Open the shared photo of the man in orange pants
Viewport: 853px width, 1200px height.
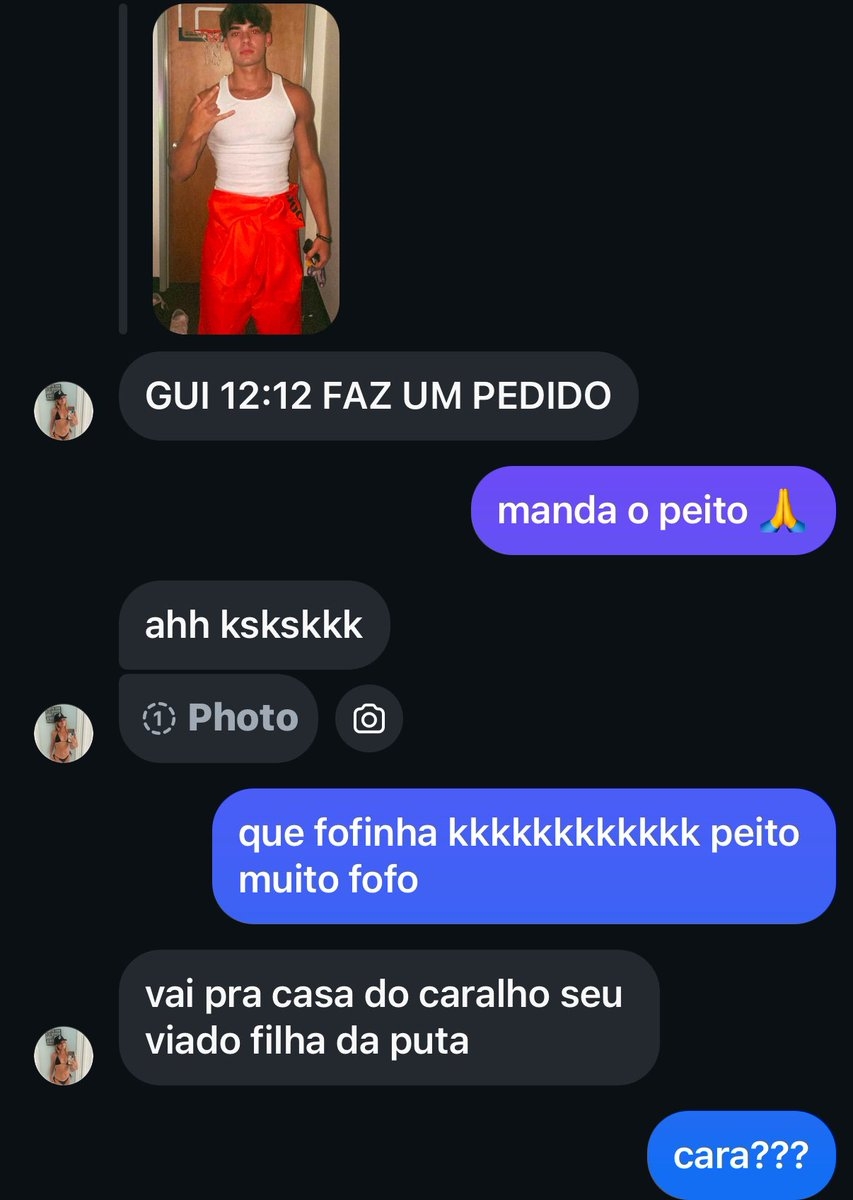245,170
